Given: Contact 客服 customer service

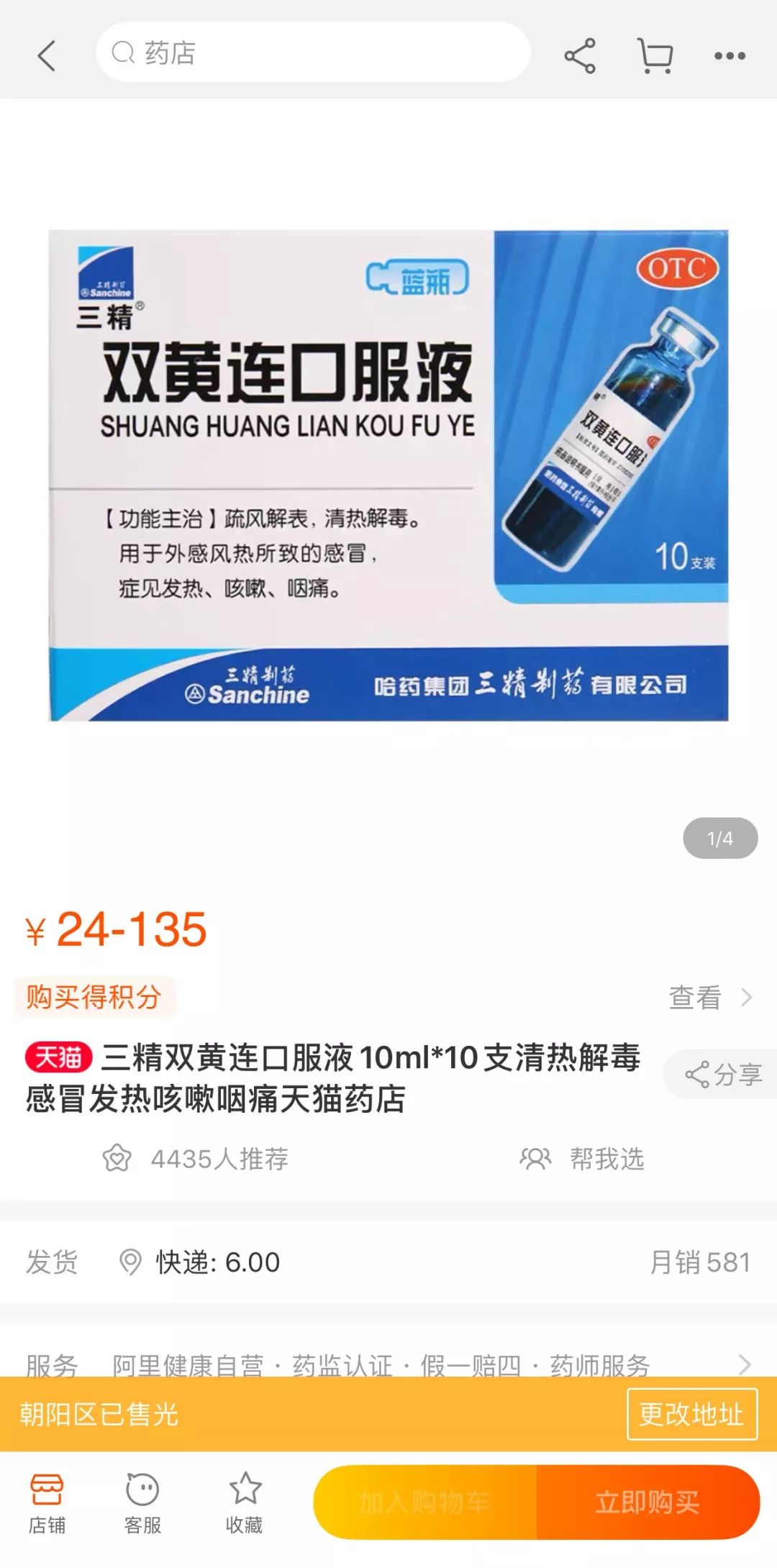Looking at the screenshot, I should [142, 1501].
